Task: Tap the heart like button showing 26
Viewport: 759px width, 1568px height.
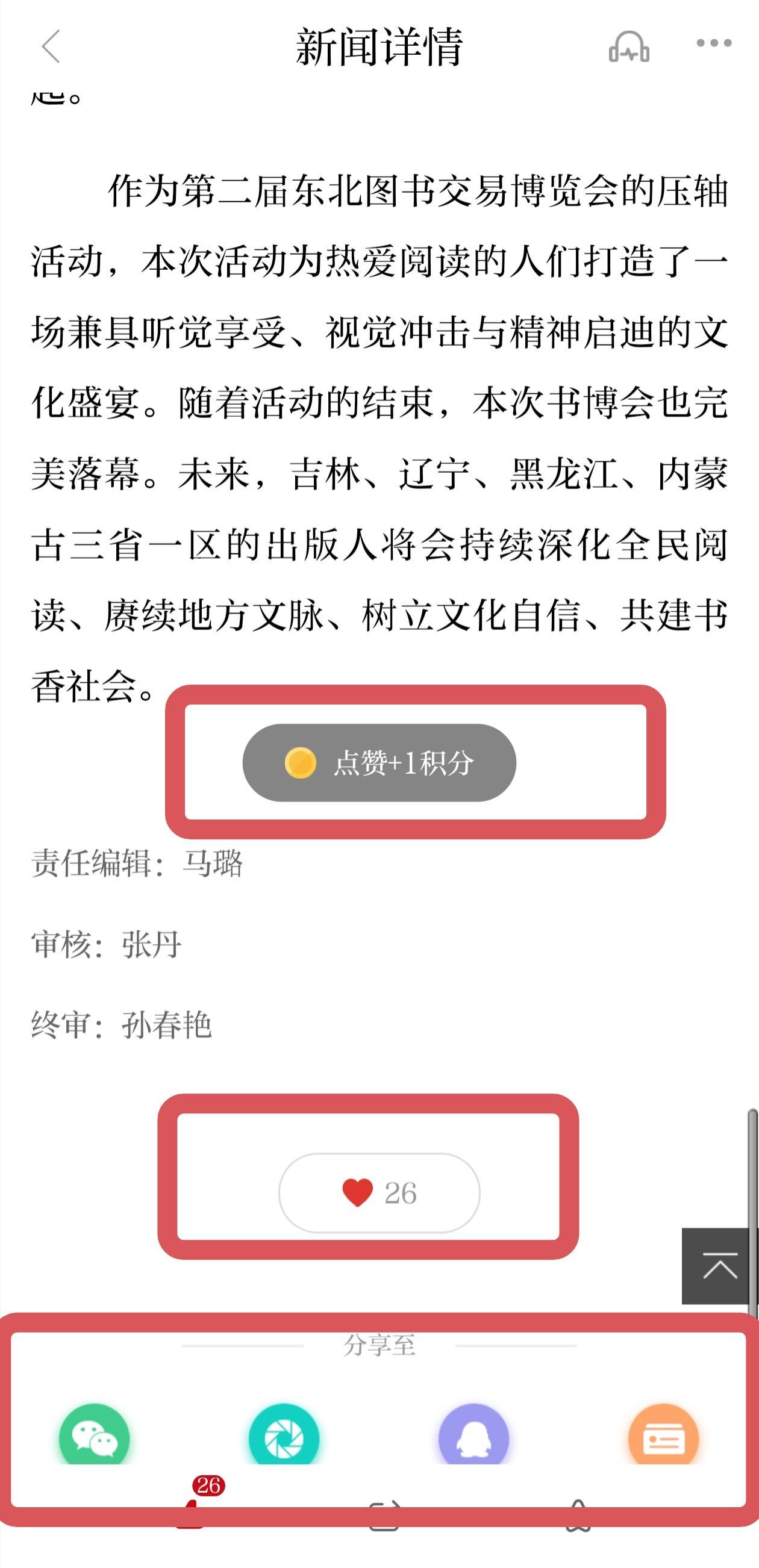Action: [x=379, y=1192]
